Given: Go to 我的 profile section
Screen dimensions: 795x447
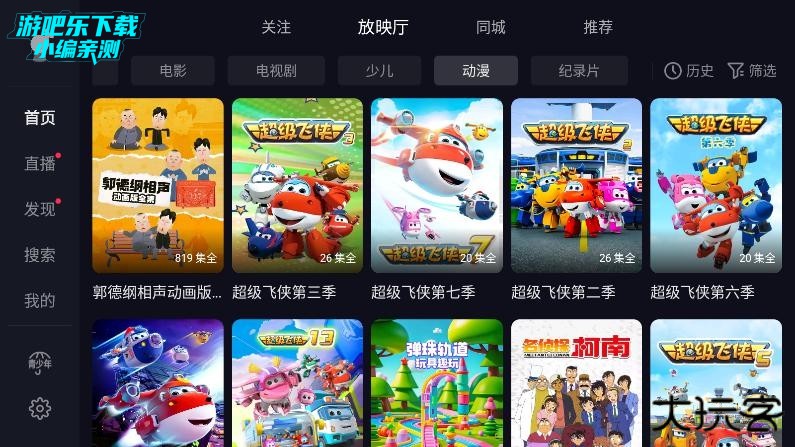Looking at the screenshot, I should [x=40, y=300].
